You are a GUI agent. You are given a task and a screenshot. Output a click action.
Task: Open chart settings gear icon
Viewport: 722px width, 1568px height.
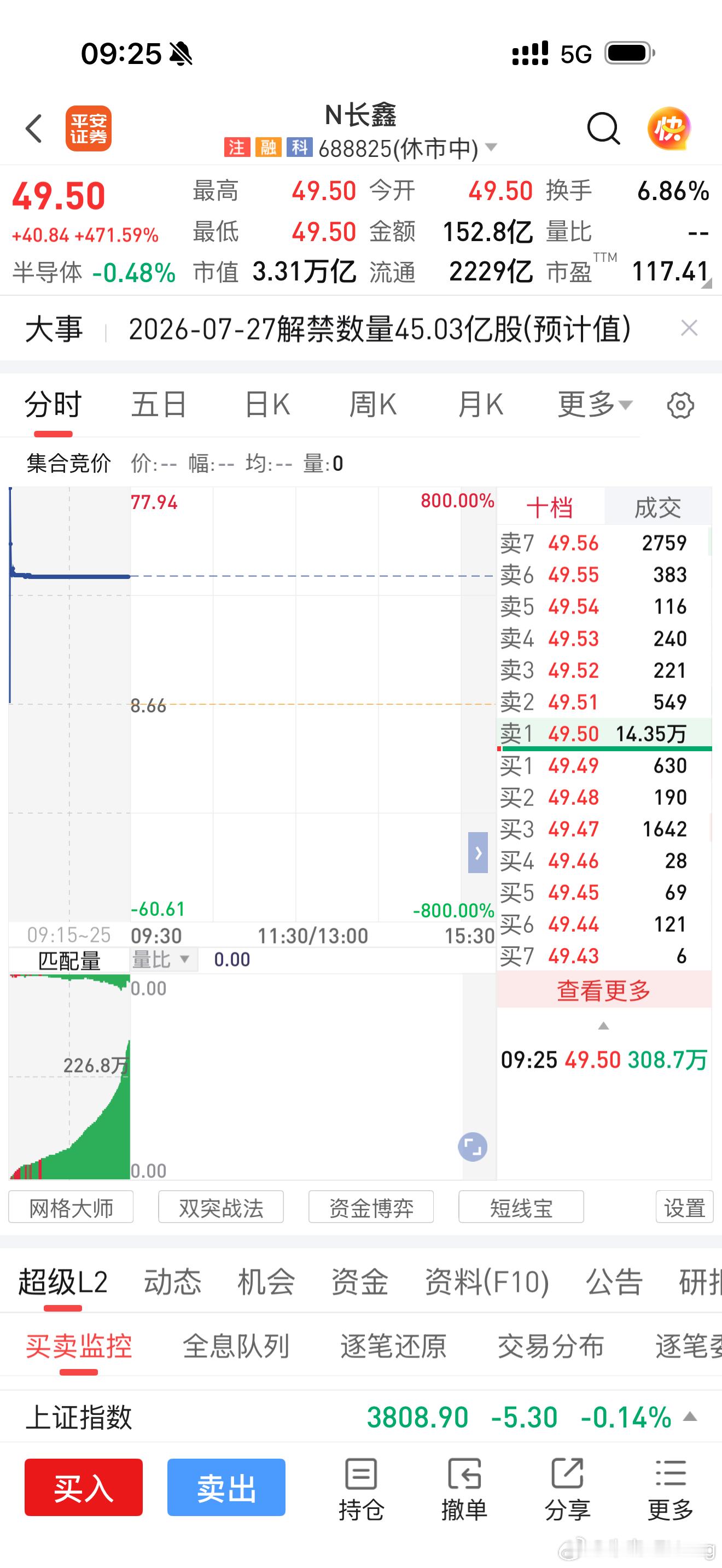pos(680,405)
